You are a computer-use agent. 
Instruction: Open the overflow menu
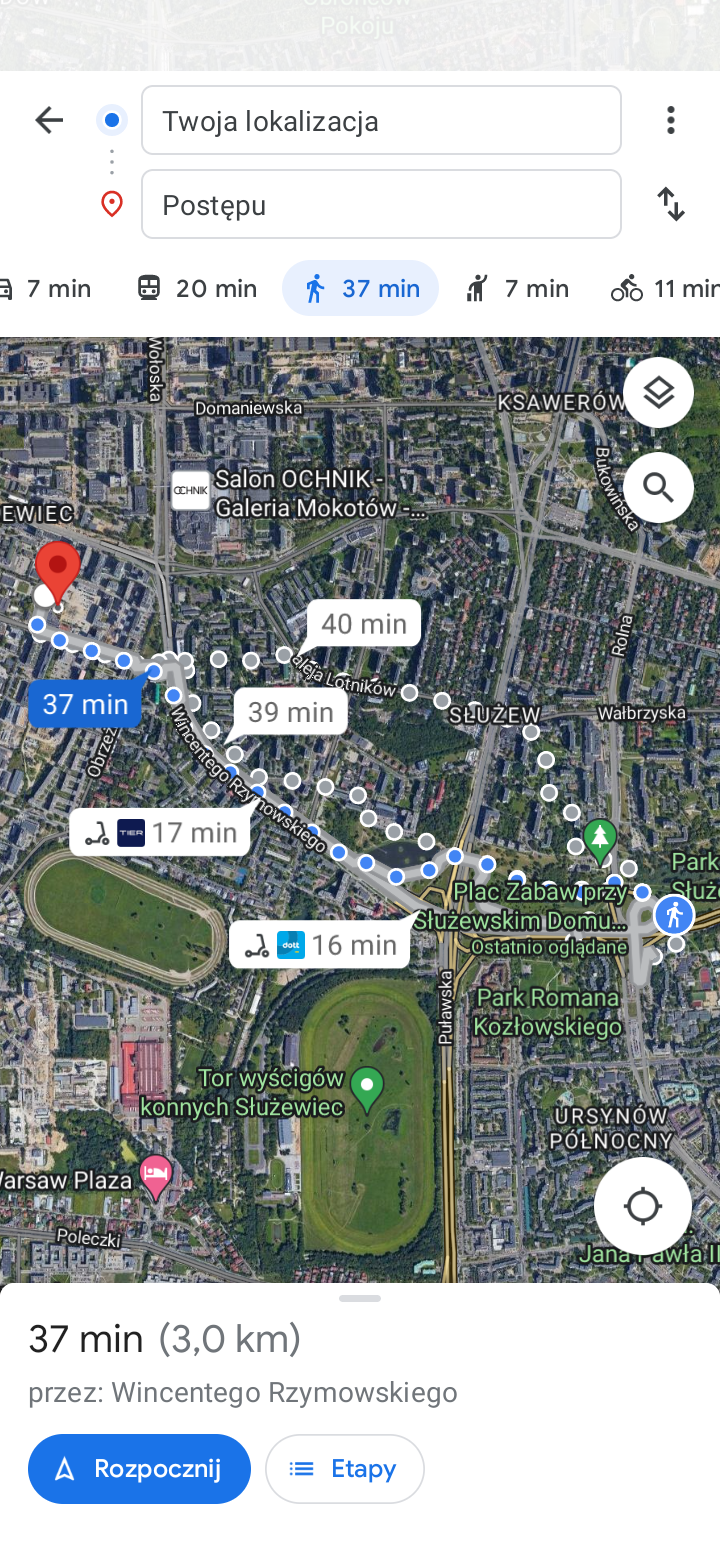tap(670, 121)
